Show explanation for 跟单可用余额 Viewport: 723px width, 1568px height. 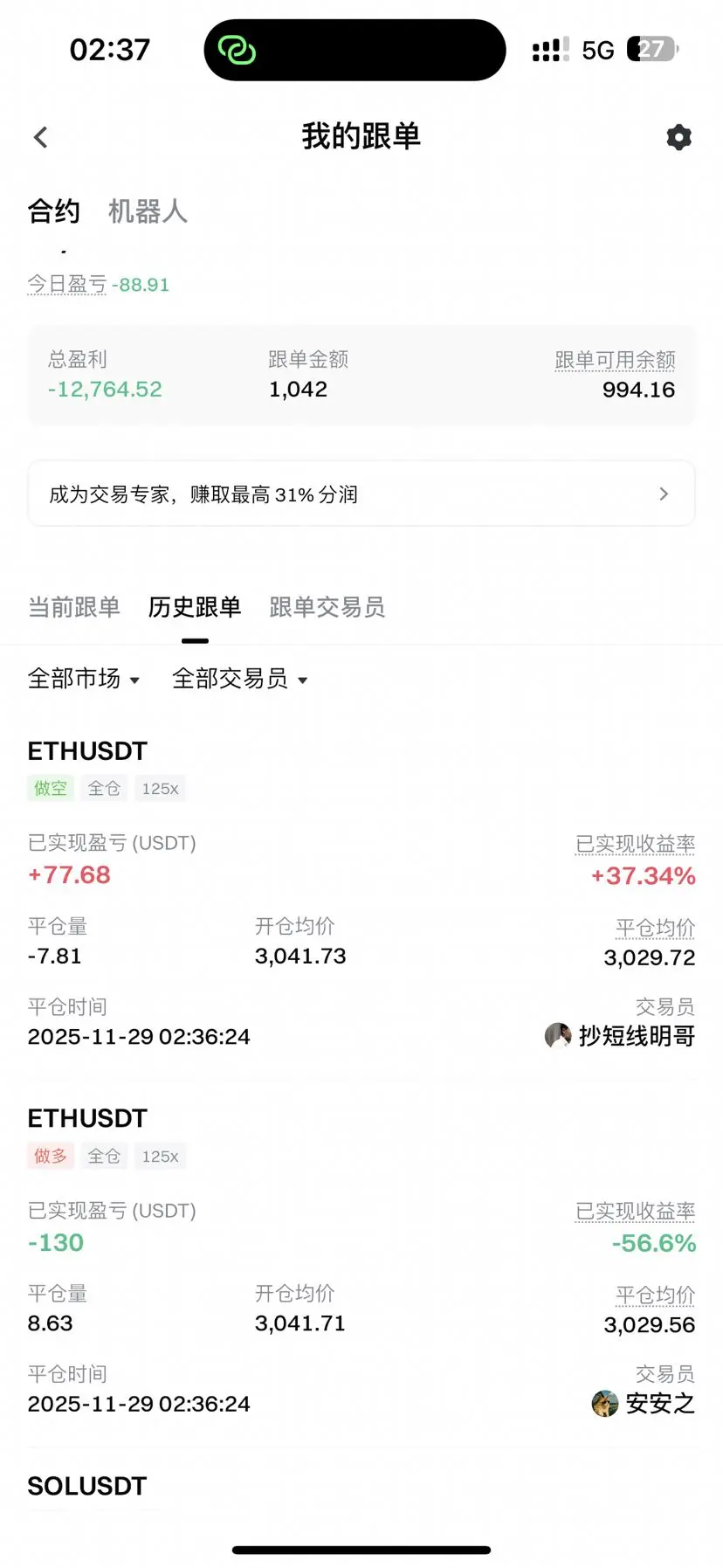pos(615,360)
